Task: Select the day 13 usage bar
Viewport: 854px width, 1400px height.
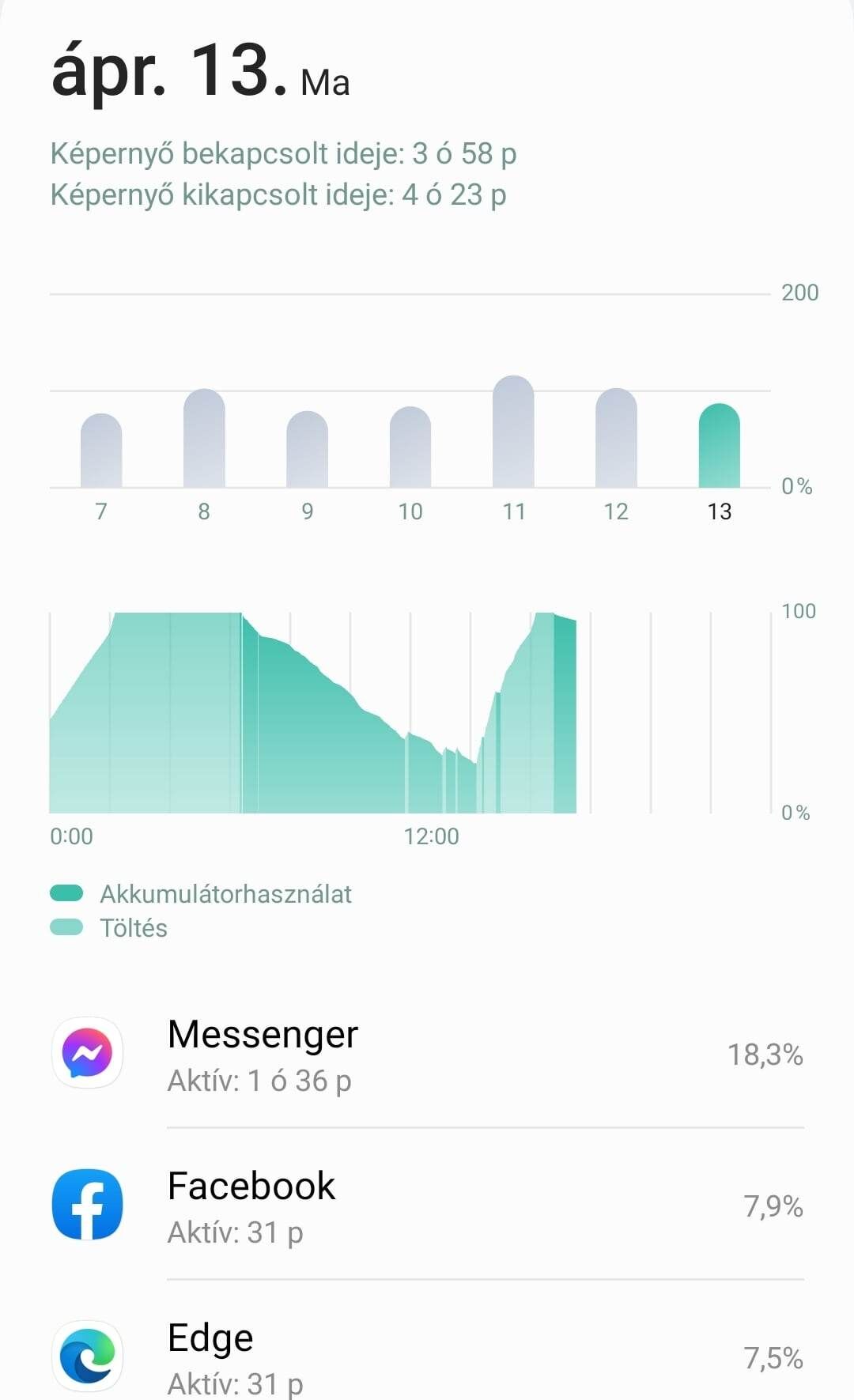Action: tap(720, 445)
